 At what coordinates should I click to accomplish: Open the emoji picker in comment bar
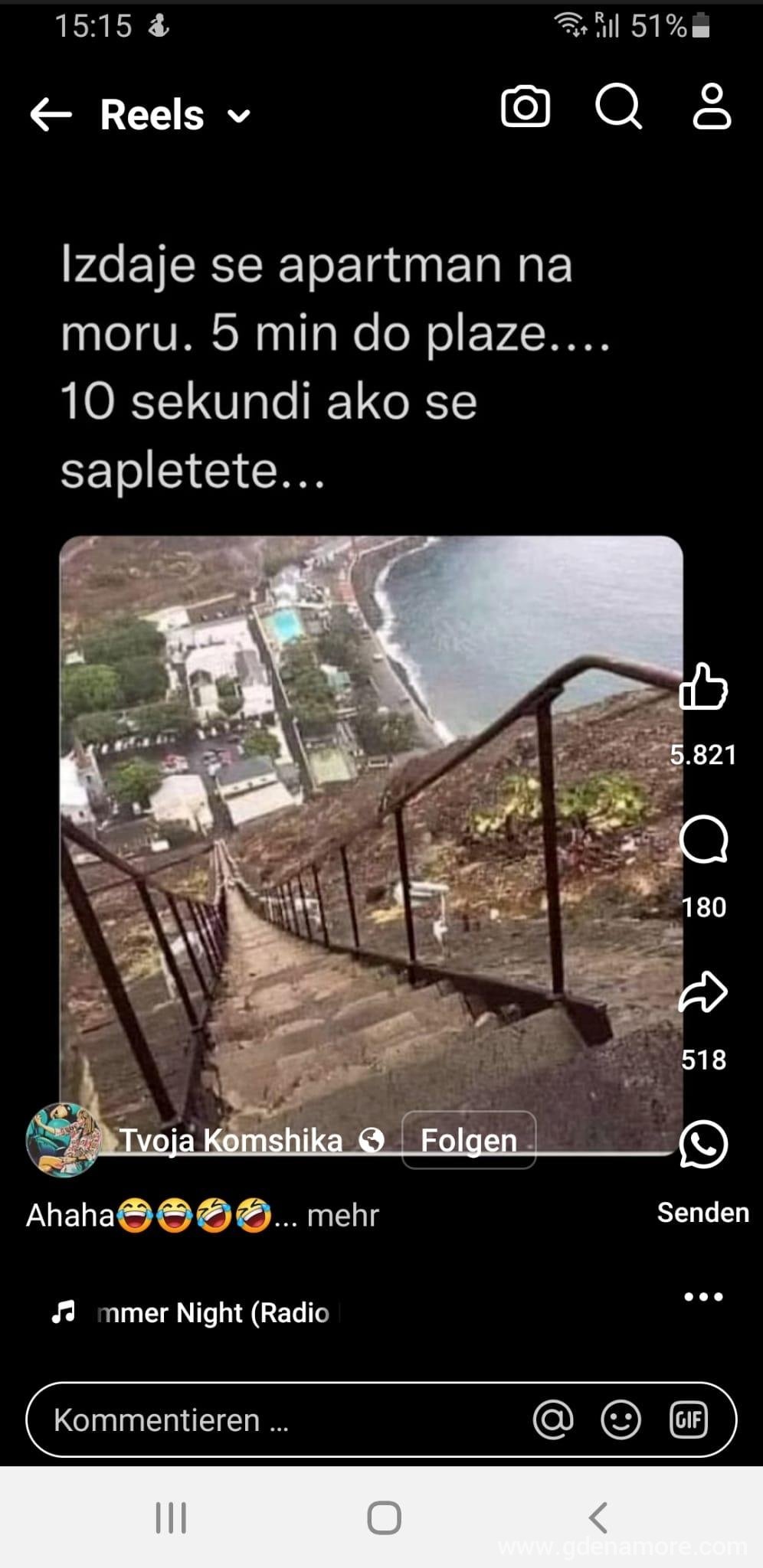point(621,1419)
